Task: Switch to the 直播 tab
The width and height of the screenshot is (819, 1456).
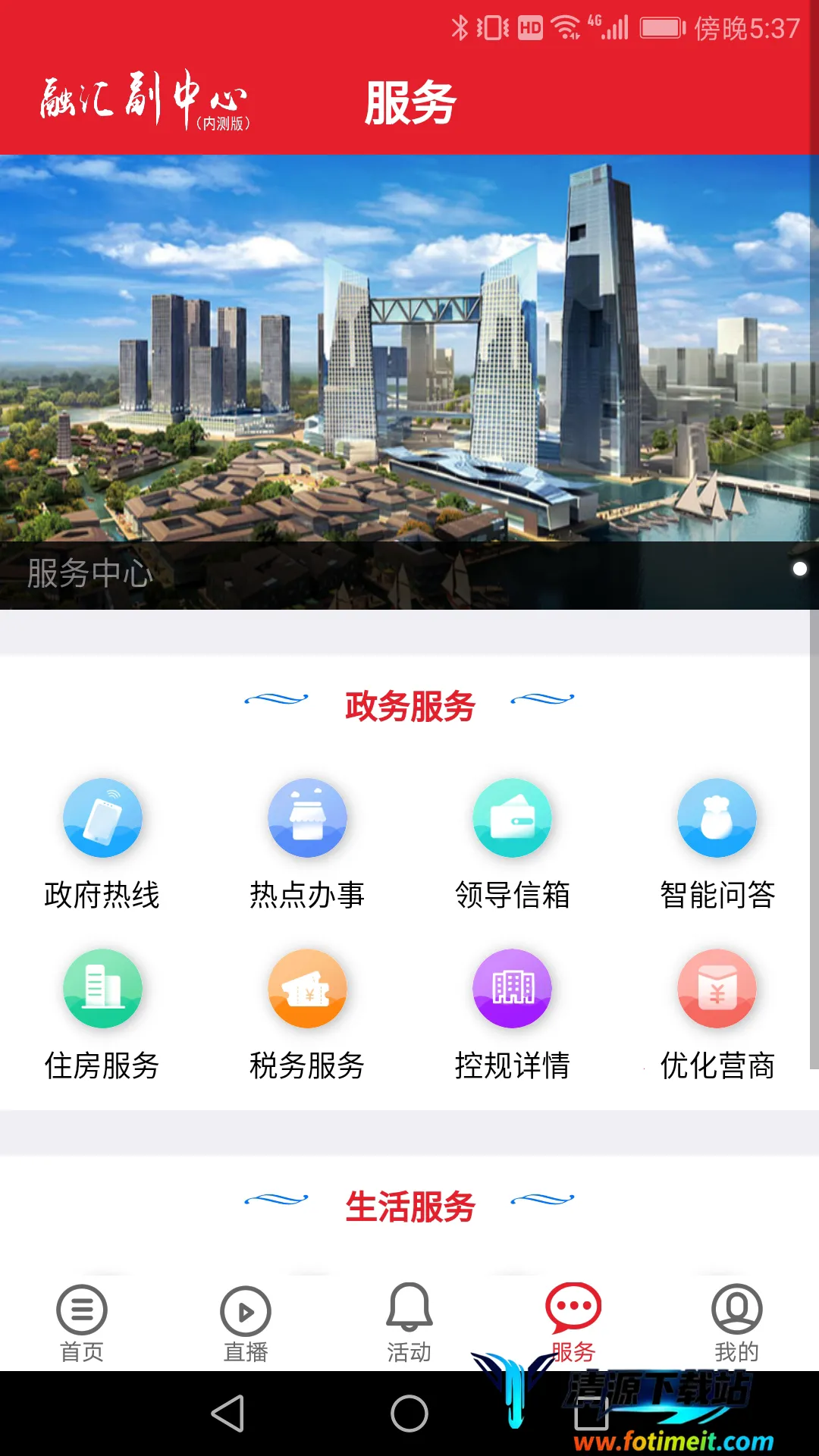Action: click(246, 1323)
